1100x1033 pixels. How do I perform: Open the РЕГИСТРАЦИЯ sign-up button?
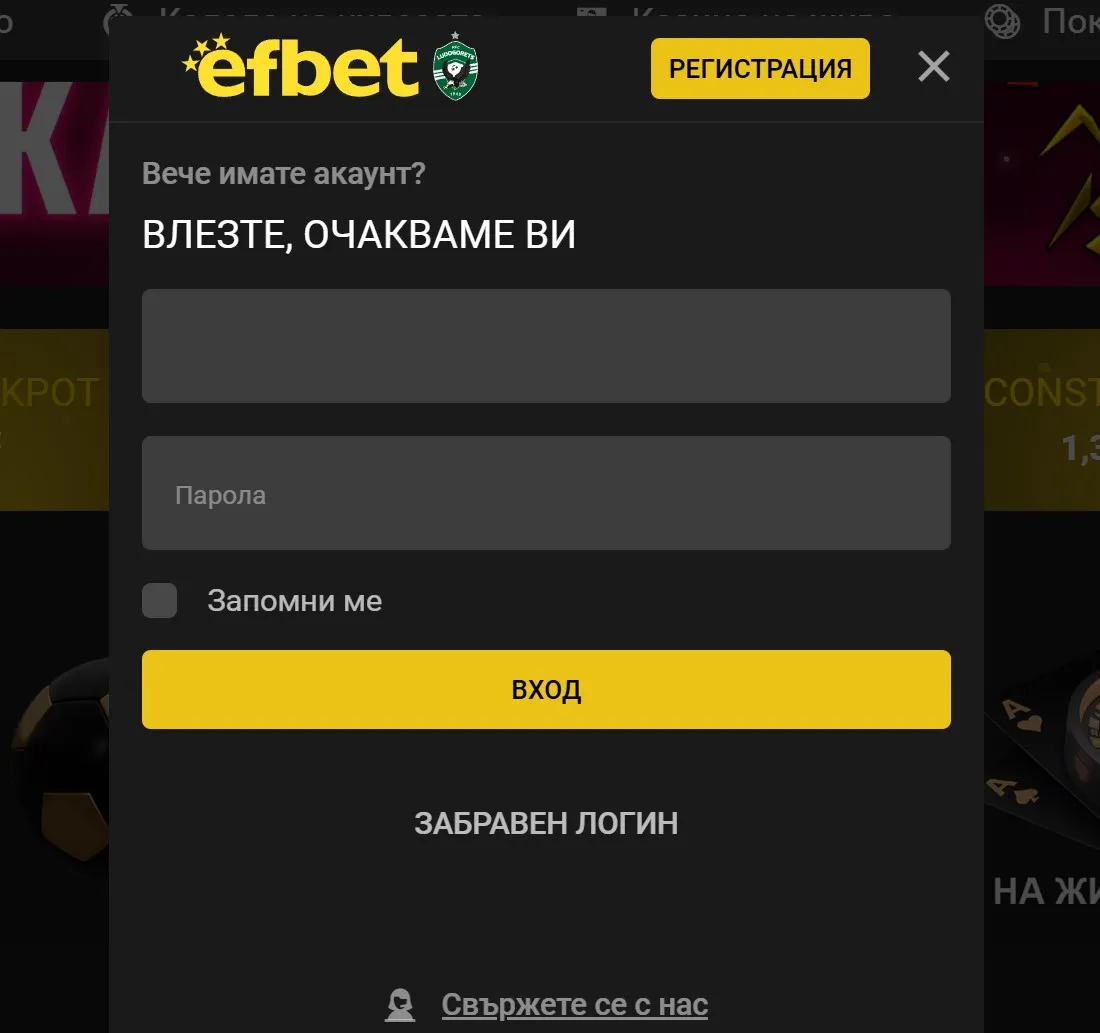(760, 68)
